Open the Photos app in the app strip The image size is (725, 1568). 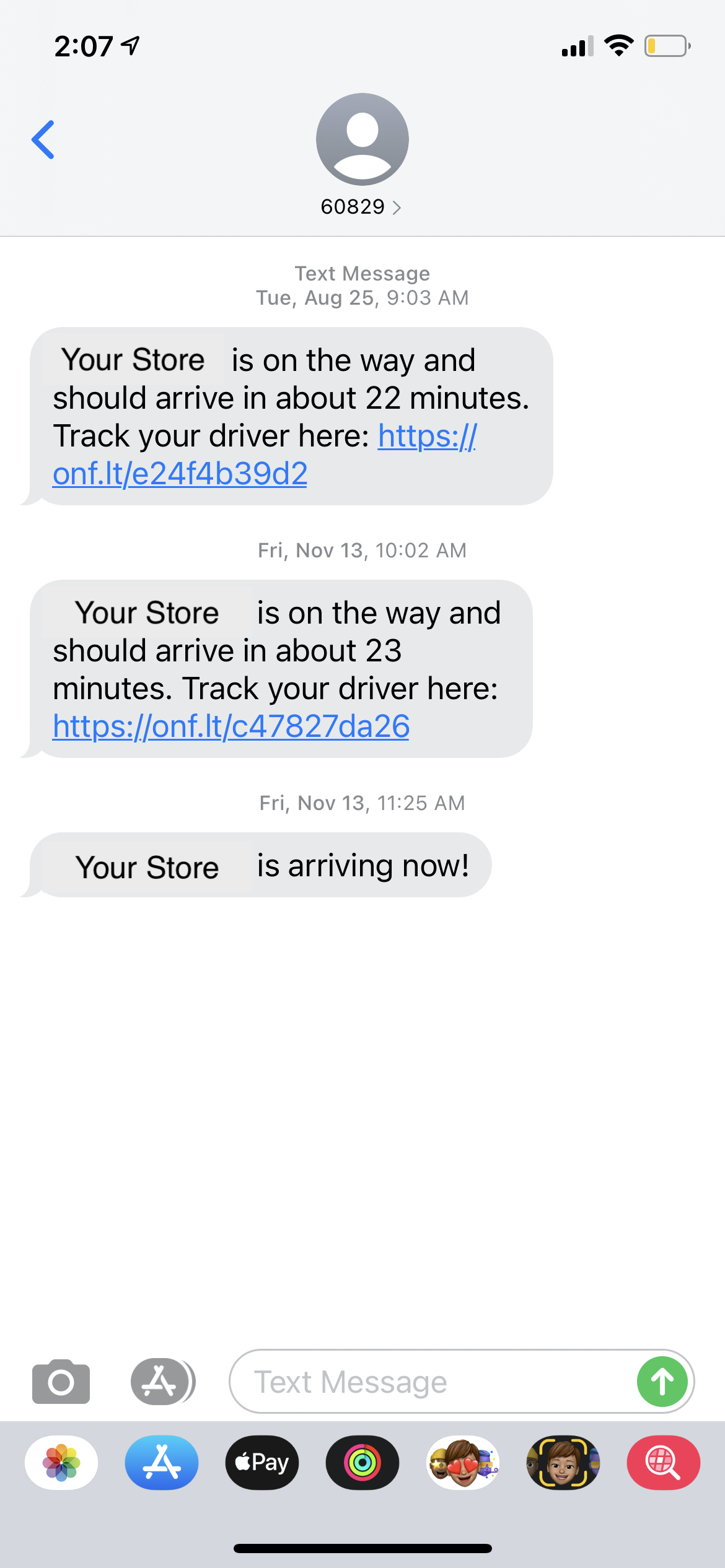61,1463
